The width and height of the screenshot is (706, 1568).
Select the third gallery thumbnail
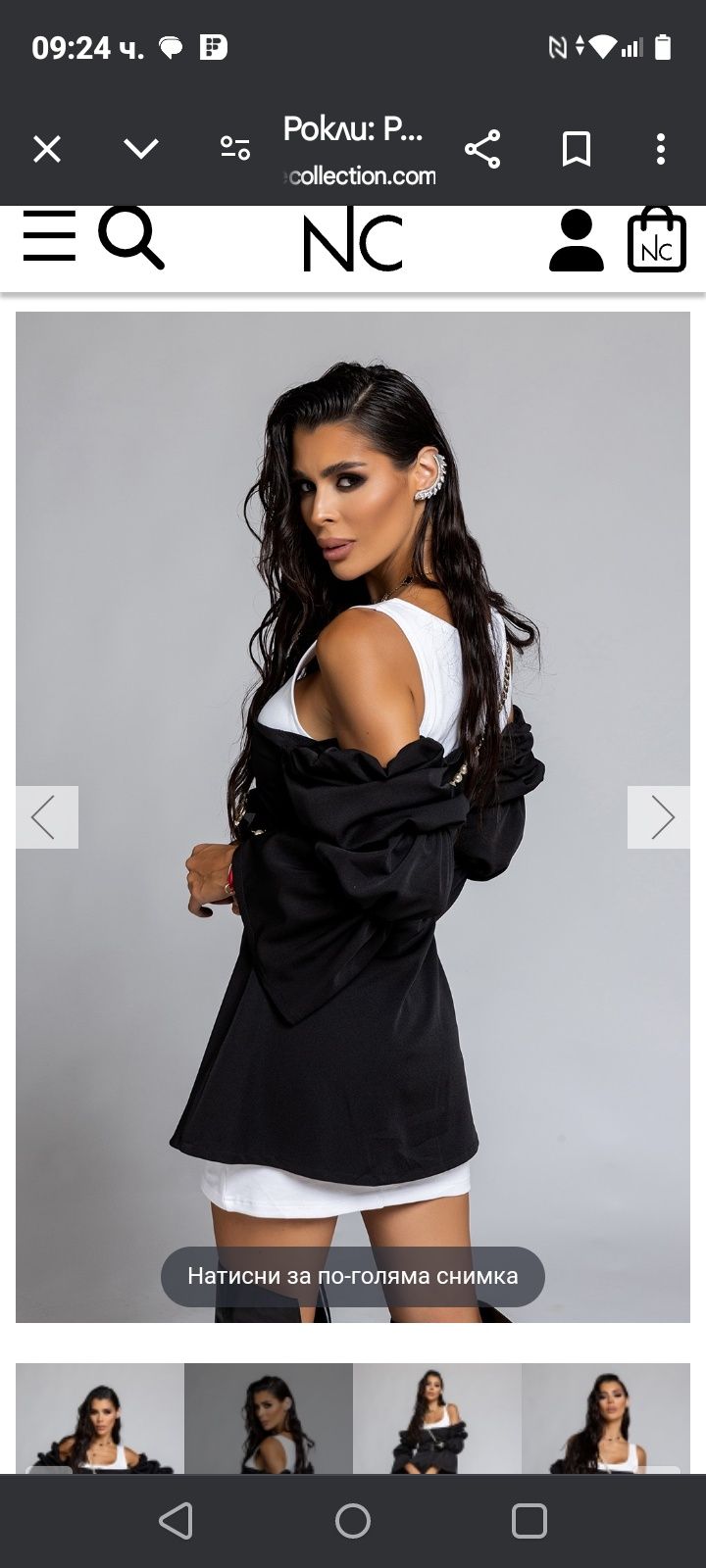coord(437,1418)
